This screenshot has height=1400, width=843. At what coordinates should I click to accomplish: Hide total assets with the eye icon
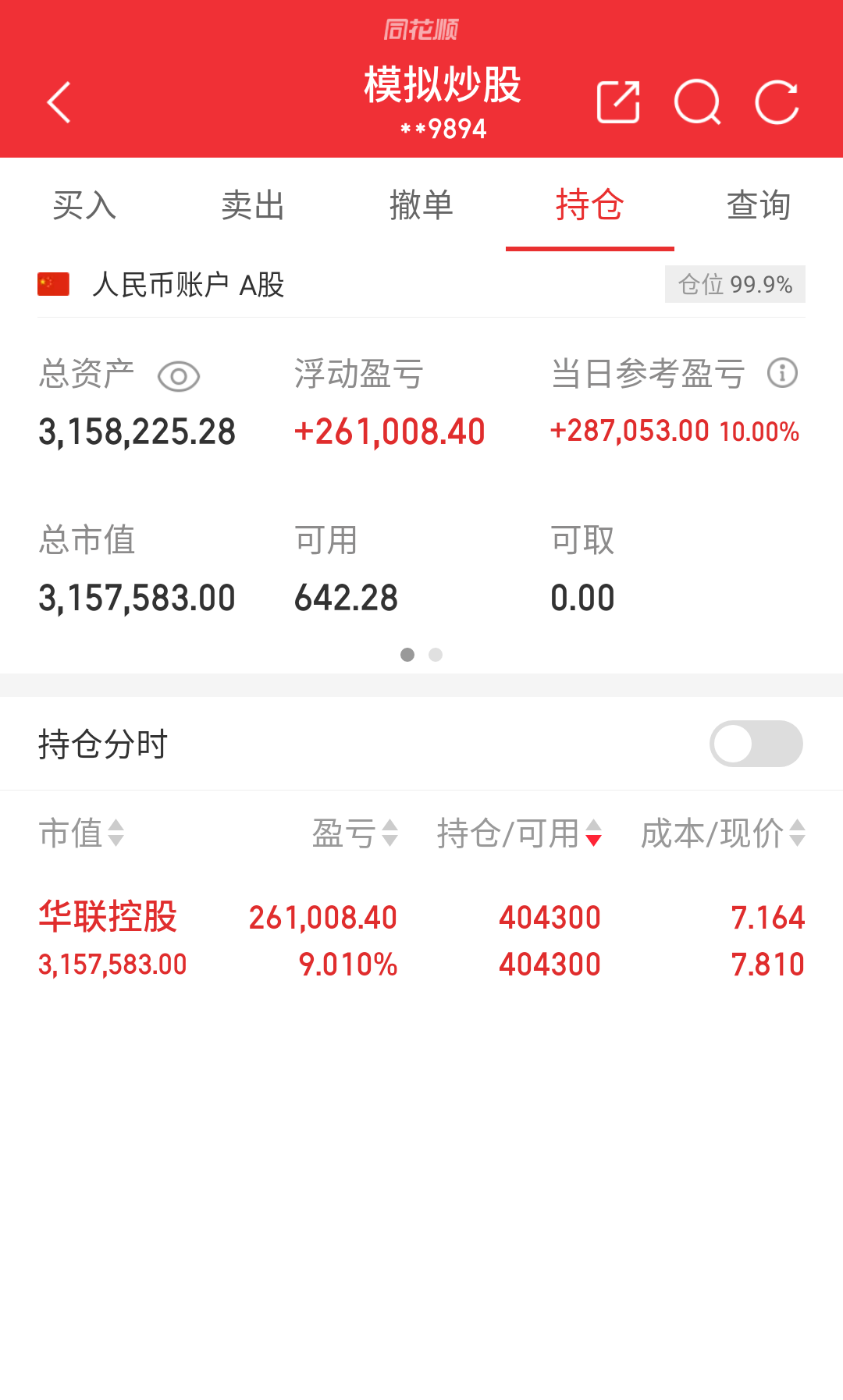[x=179, y=377]
